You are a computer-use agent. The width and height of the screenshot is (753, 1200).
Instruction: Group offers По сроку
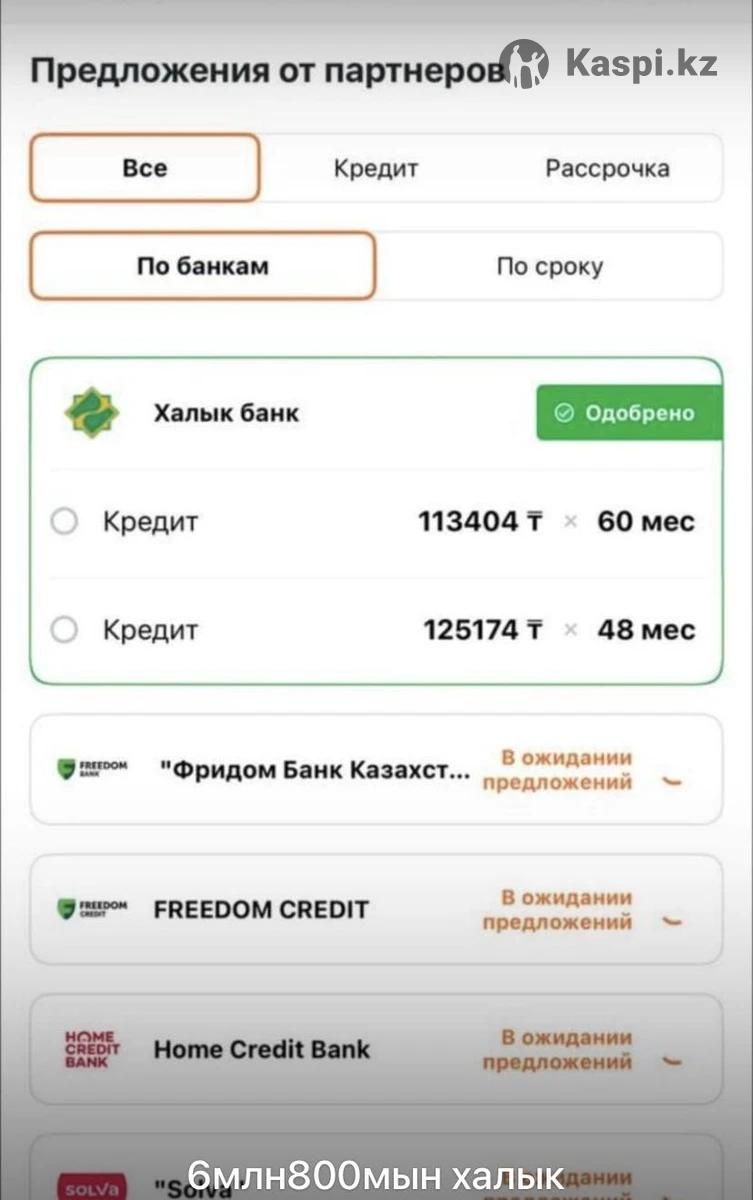[x=549, y=266]
